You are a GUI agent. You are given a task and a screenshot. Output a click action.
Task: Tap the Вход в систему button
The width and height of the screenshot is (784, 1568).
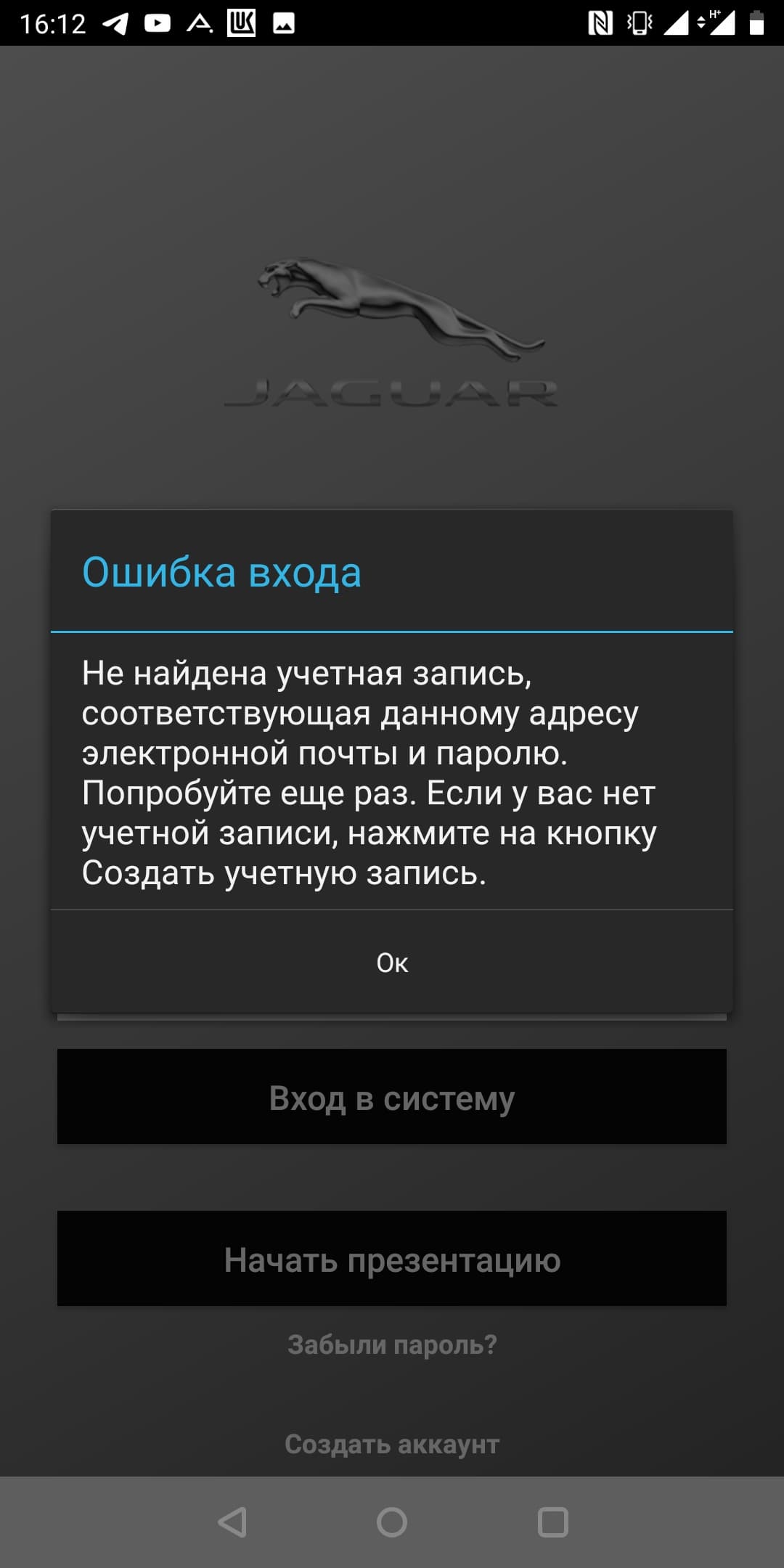pos(392,1097)
